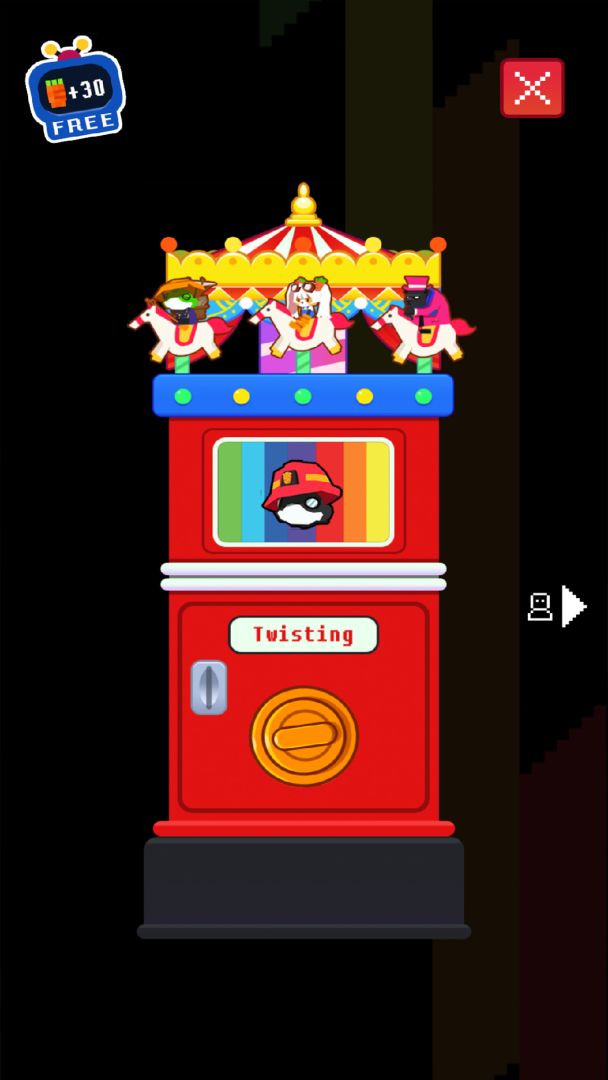This screenshot has height=1080, width=608.
Task: Close the gacha machine screen
Action: (x=532, y=88)
